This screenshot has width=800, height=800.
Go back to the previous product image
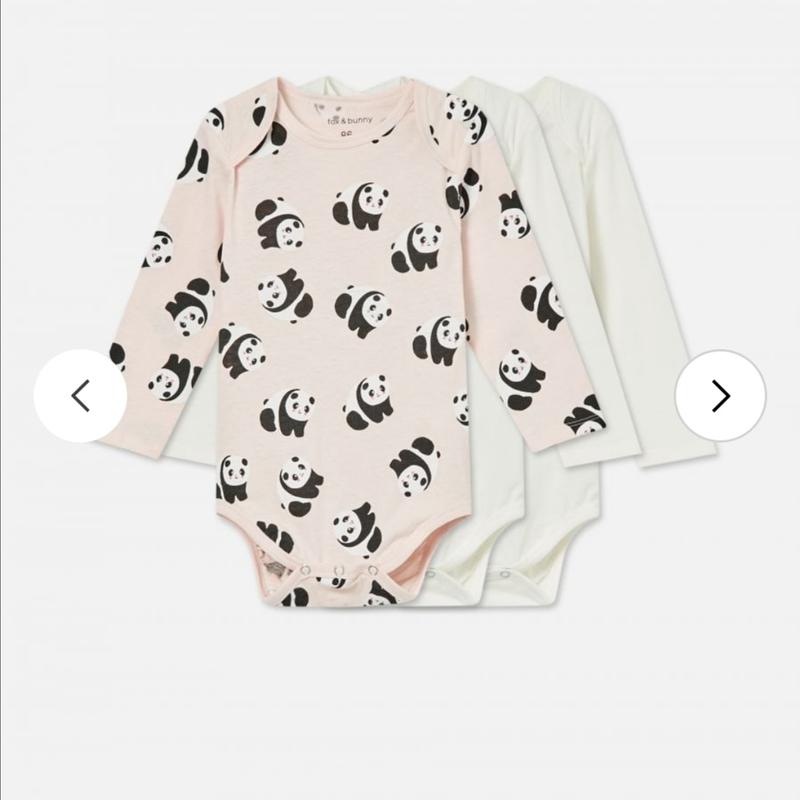coord(81,396)
